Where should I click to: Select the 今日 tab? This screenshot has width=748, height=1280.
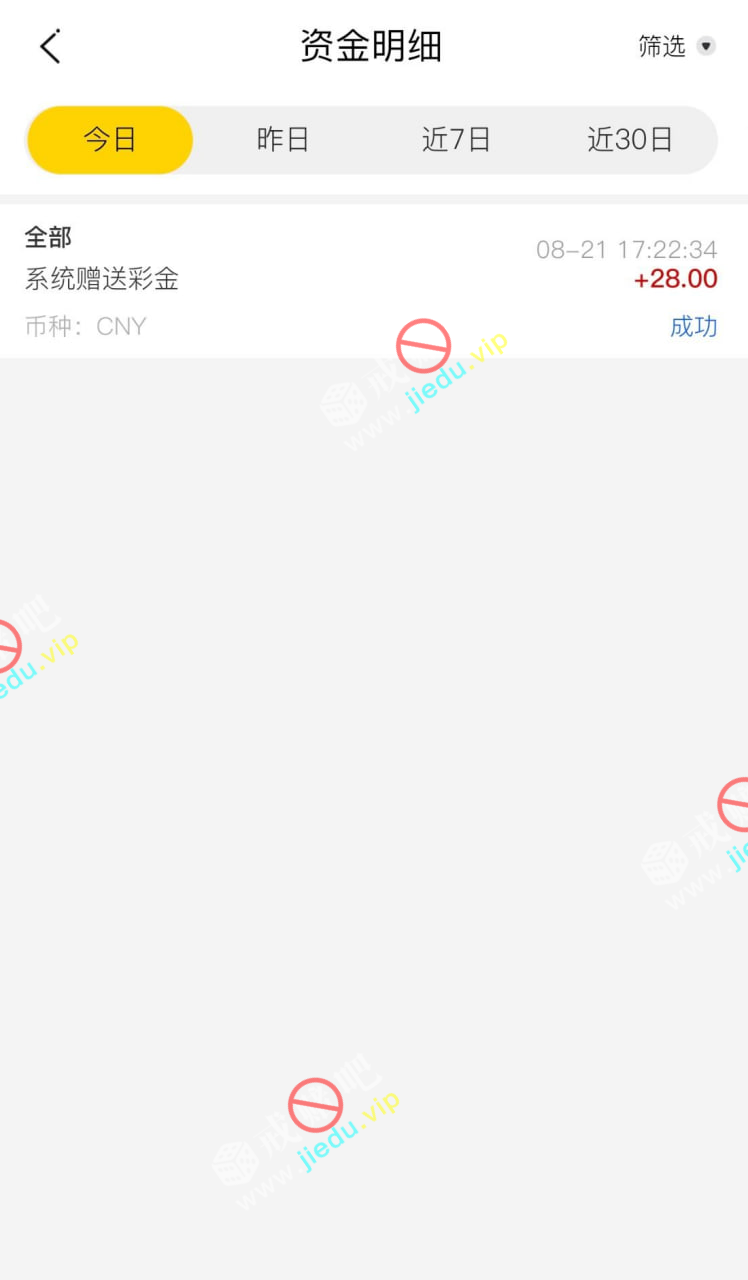coord(110,140)
